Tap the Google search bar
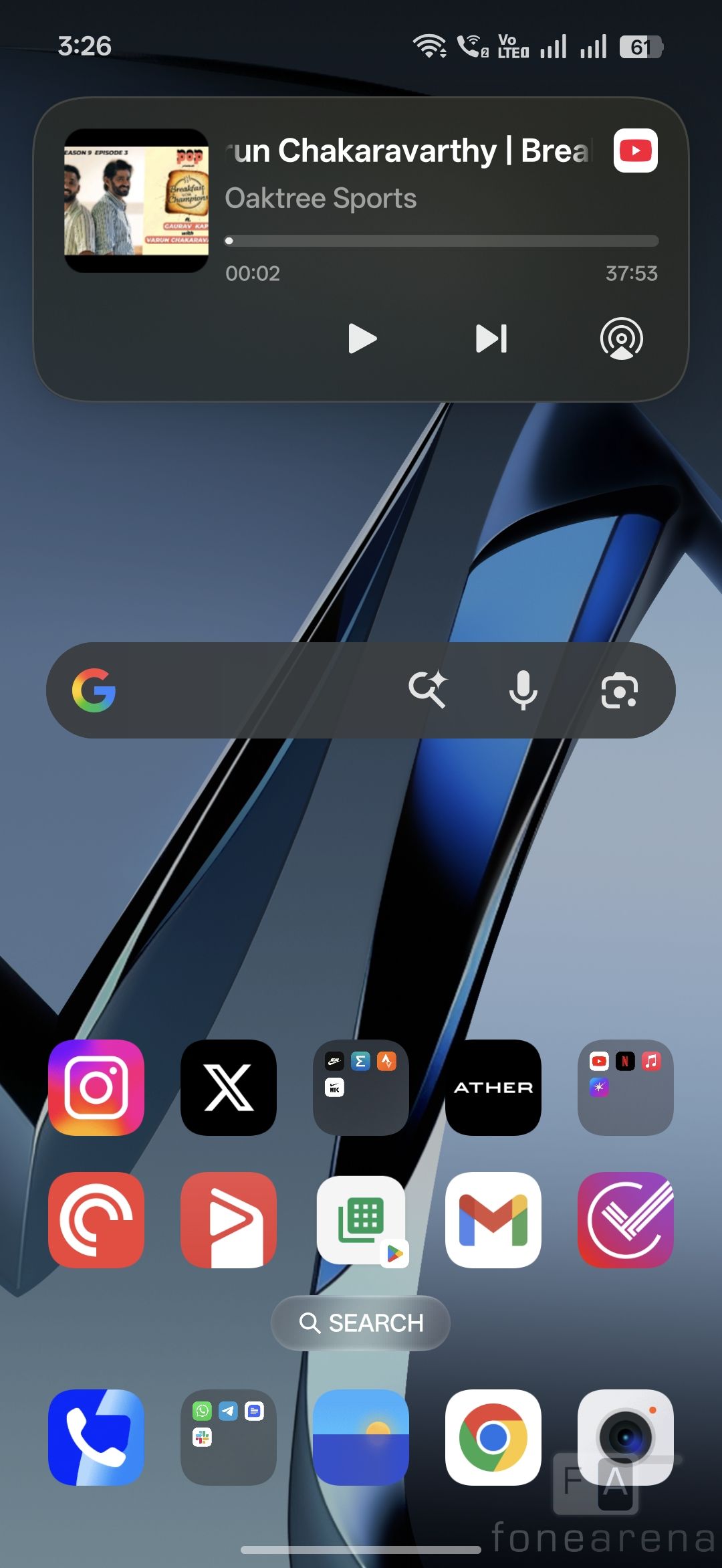722x1568 pixels. (x=254, y=690)
